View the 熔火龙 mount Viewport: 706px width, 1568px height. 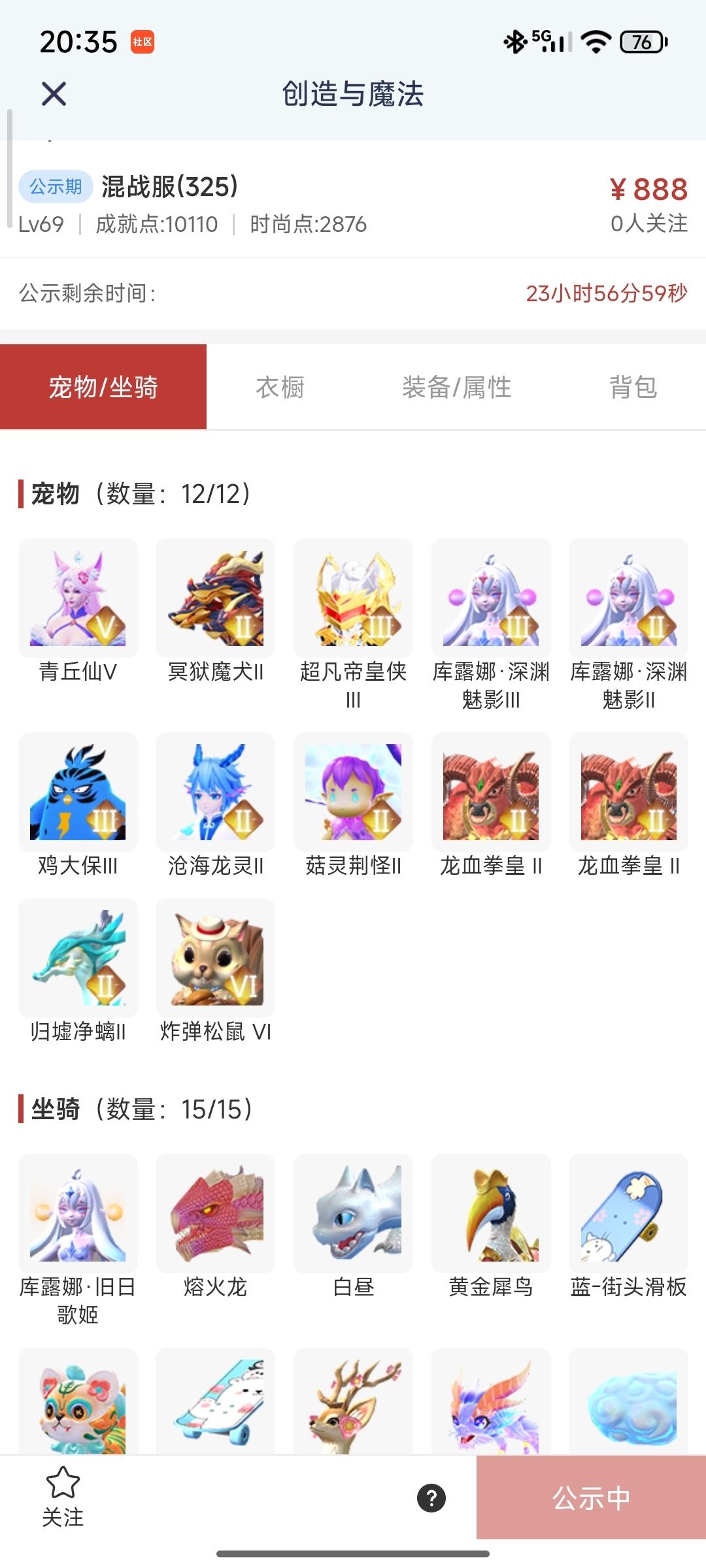coord(216,1212)
